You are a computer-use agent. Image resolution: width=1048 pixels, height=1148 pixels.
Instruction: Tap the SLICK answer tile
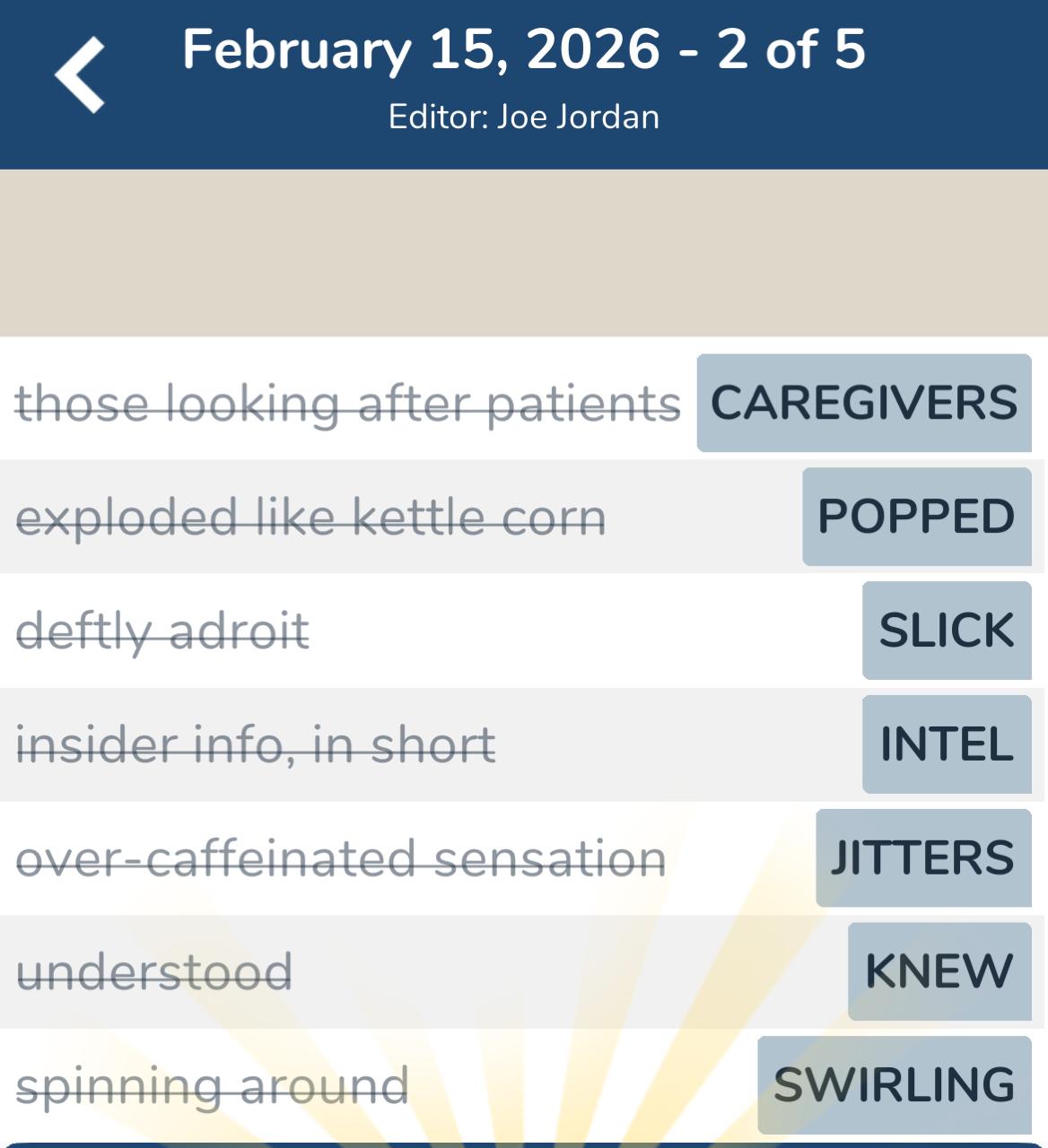click(x=946, y=631)
